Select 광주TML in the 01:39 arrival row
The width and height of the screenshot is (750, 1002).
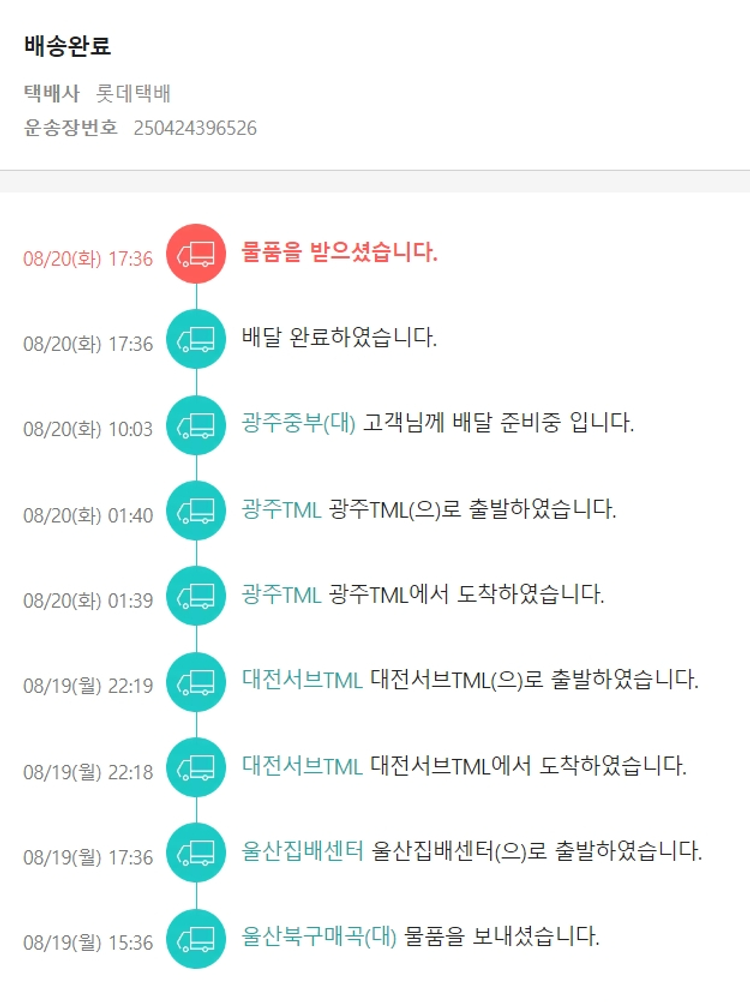[x=281, y=595]
